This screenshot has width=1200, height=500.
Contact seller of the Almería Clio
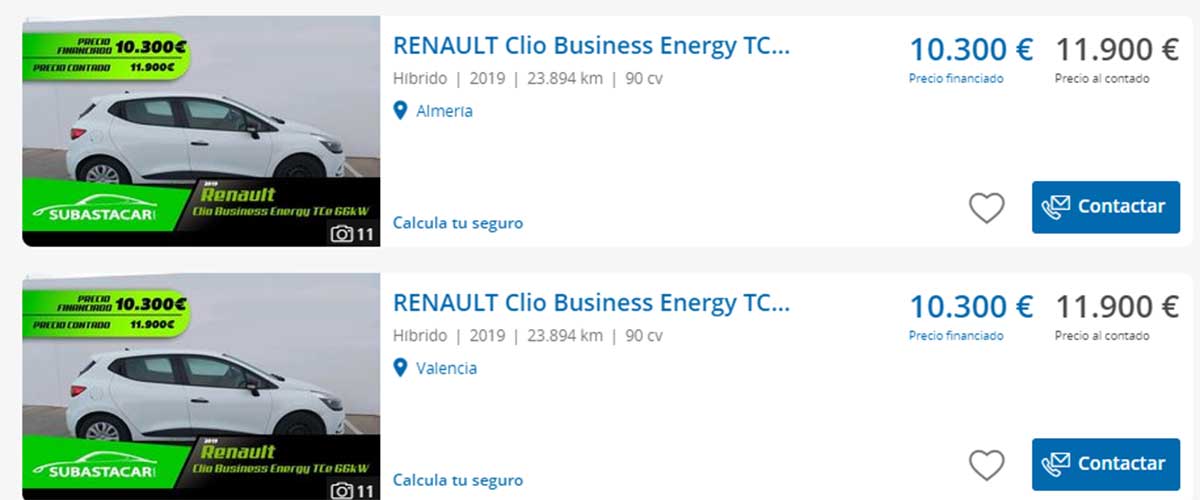[x=1105, y=207]
